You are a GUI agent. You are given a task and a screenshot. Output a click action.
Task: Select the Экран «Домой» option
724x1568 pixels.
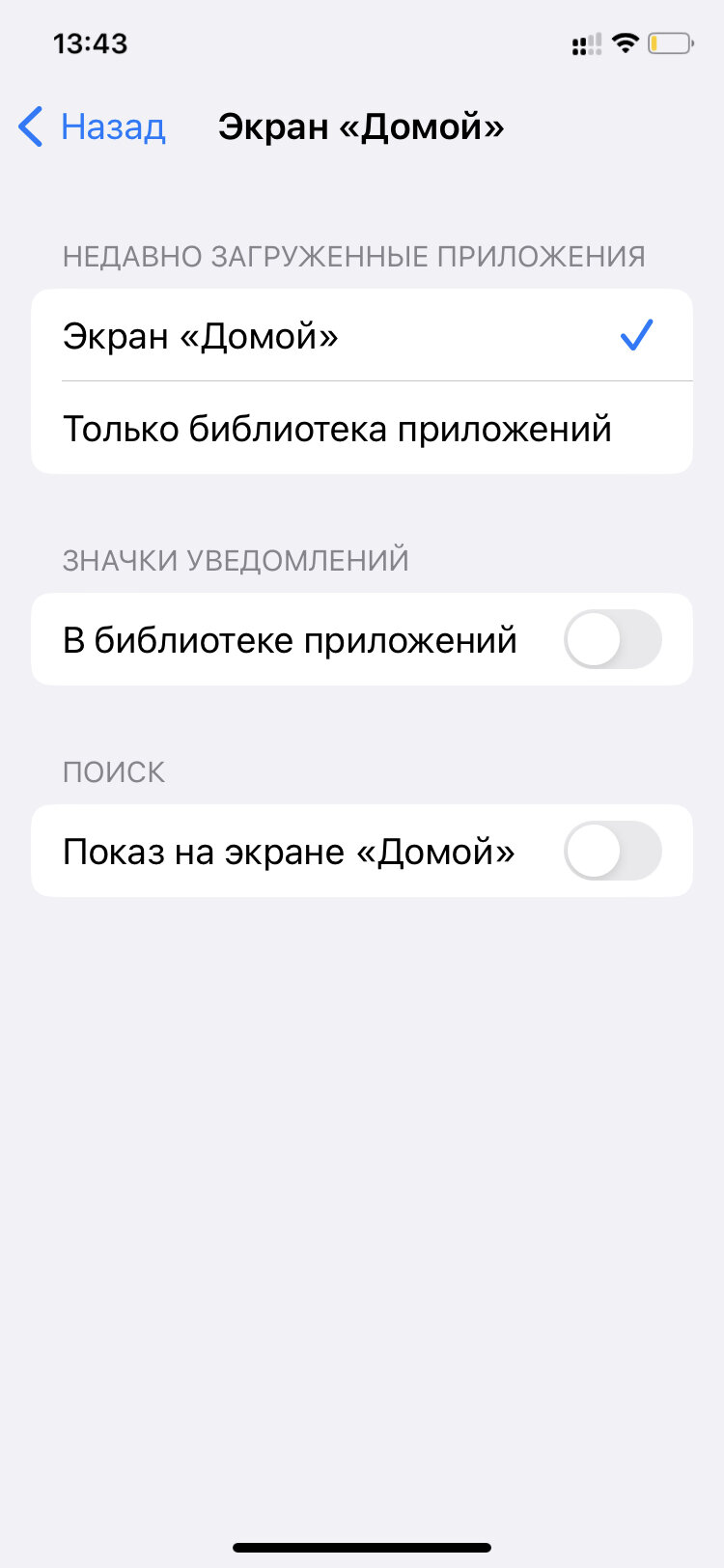[x=362, y=336]
